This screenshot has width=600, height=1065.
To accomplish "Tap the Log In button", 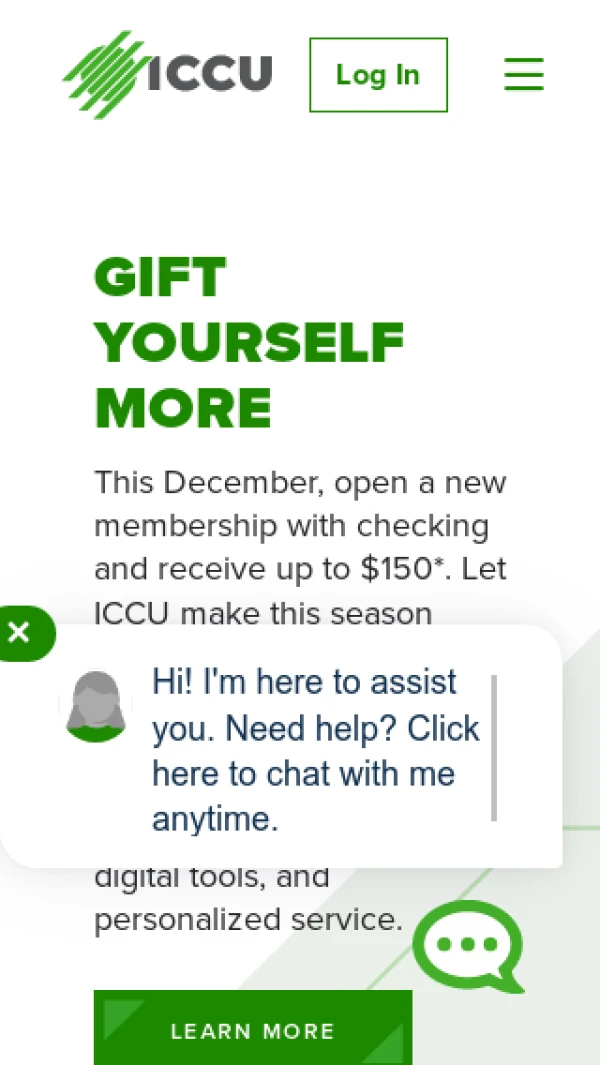I will pos(378,75).
